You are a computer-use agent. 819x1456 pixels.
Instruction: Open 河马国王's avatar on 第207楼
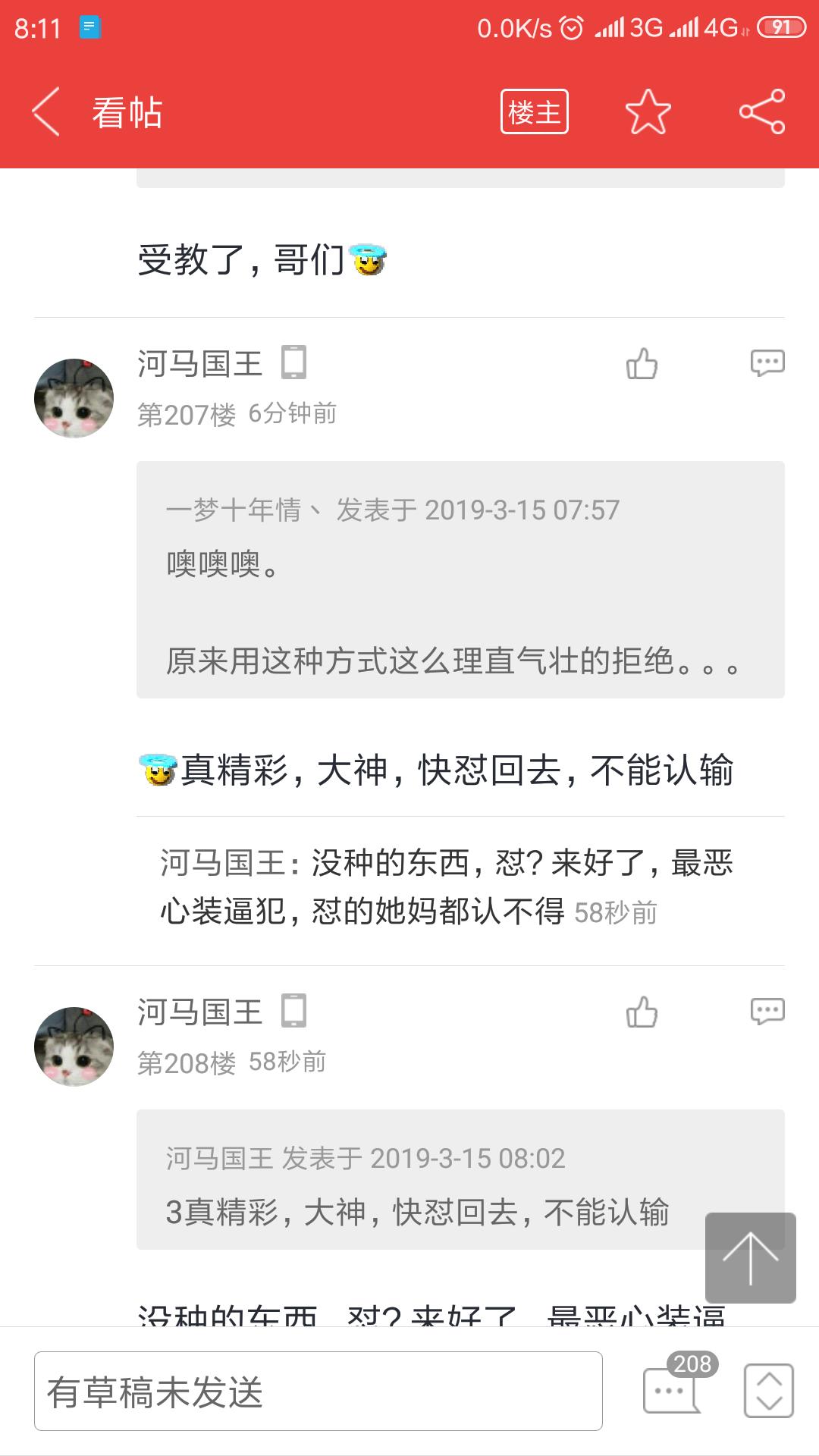pos(74,398)
